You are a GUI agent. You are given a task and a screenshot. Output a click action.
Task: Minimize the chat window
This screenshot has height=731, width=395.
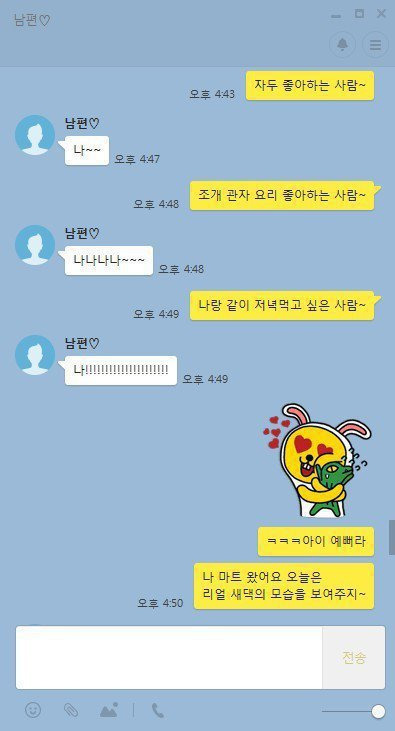335,15
